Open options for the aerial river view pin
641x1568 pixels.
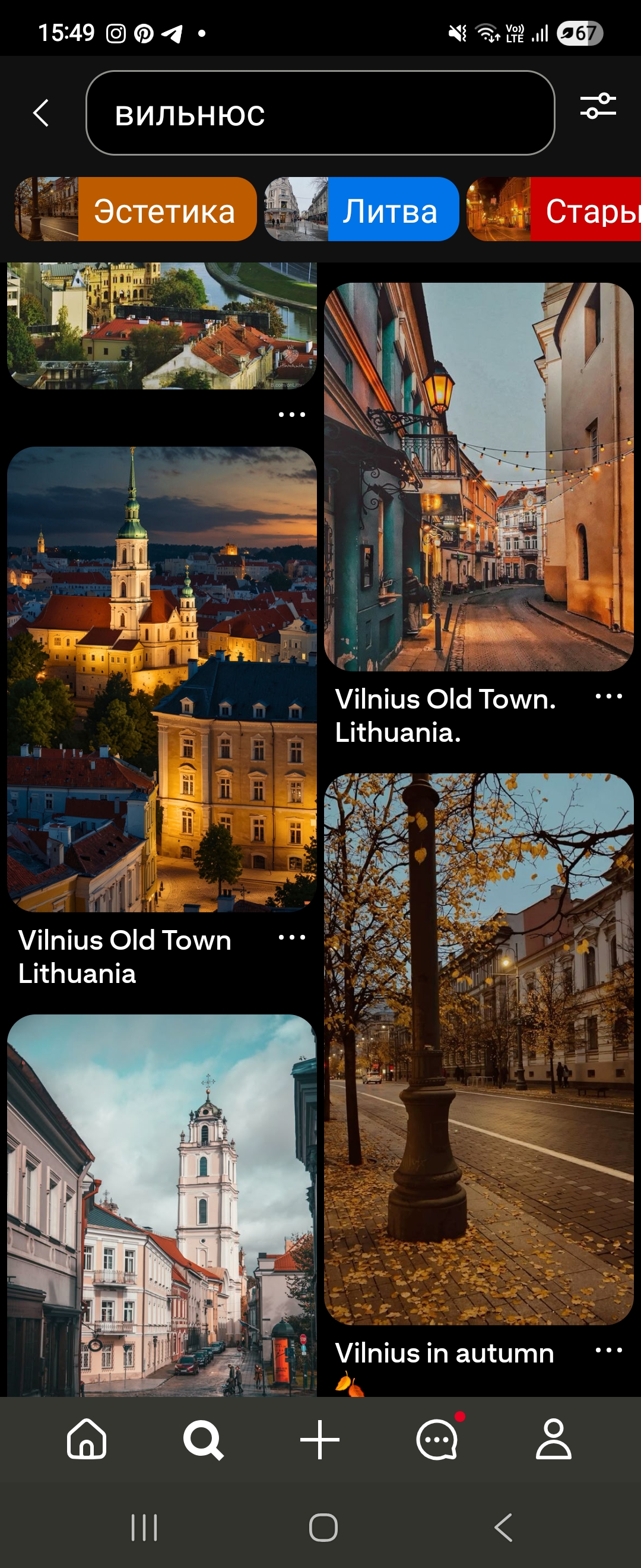[x=292, y=415]
